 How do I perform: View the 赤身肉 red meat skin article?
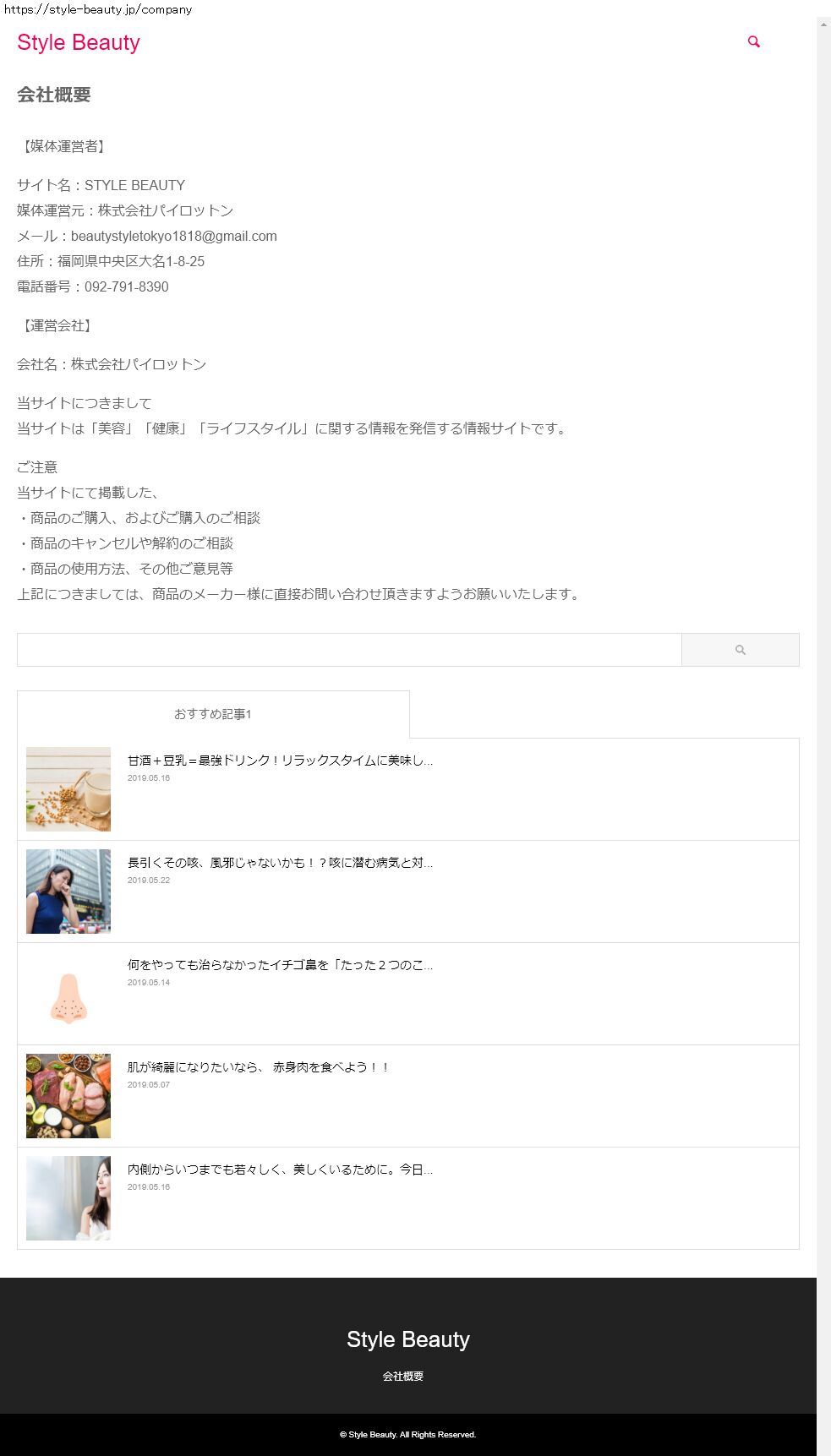(x=258, y=1067)
